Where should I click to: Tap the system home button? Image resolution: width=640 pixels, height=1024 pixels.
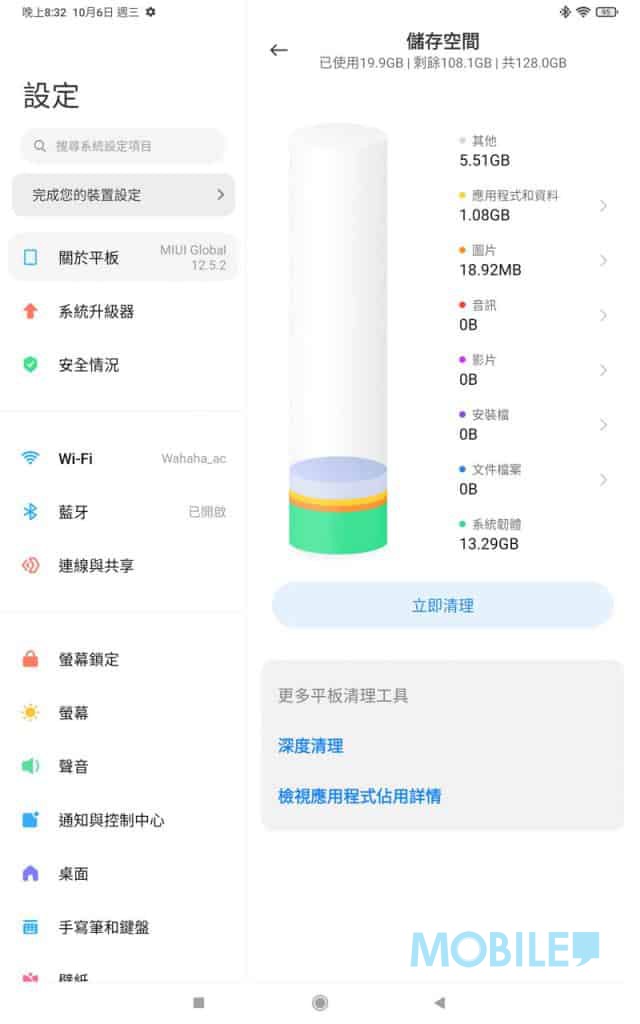320,1002
